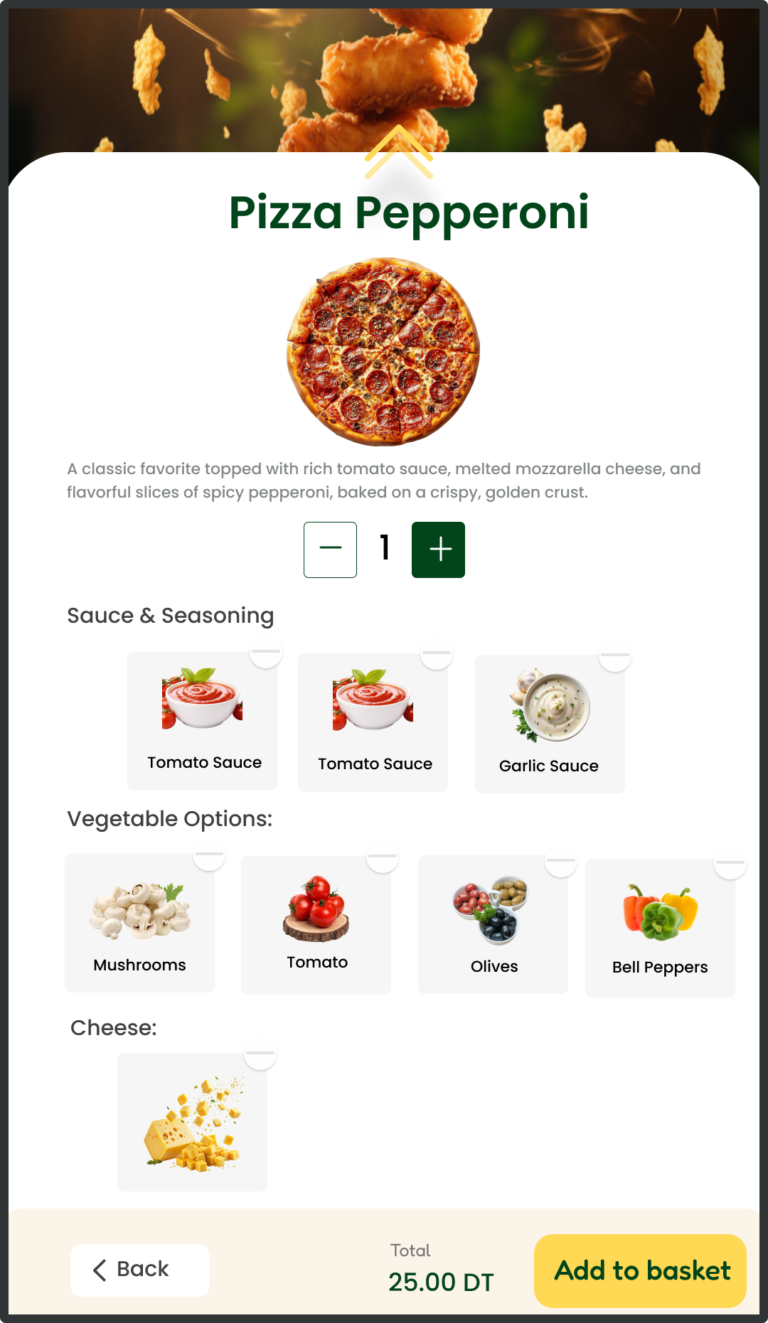The width and height of the screenshot is (768, 1323).
Task: Pick the cheese cubes card under Cheese
Action: click(192, 1122)
